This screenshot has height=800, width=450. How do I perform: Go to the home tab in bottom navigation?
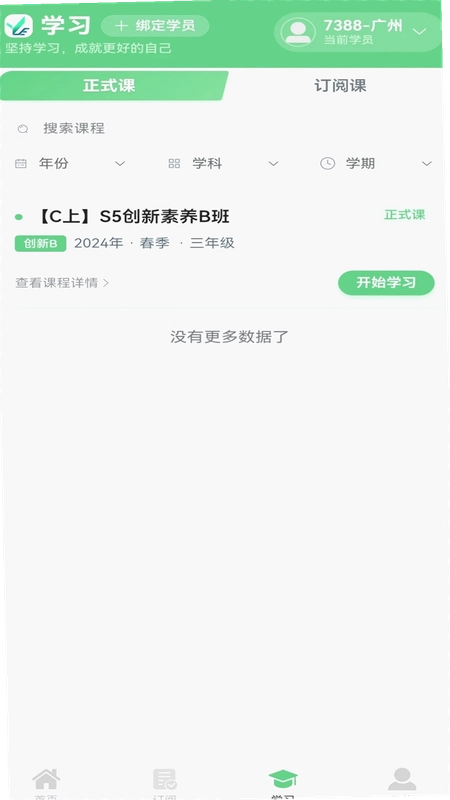point(46,784)
